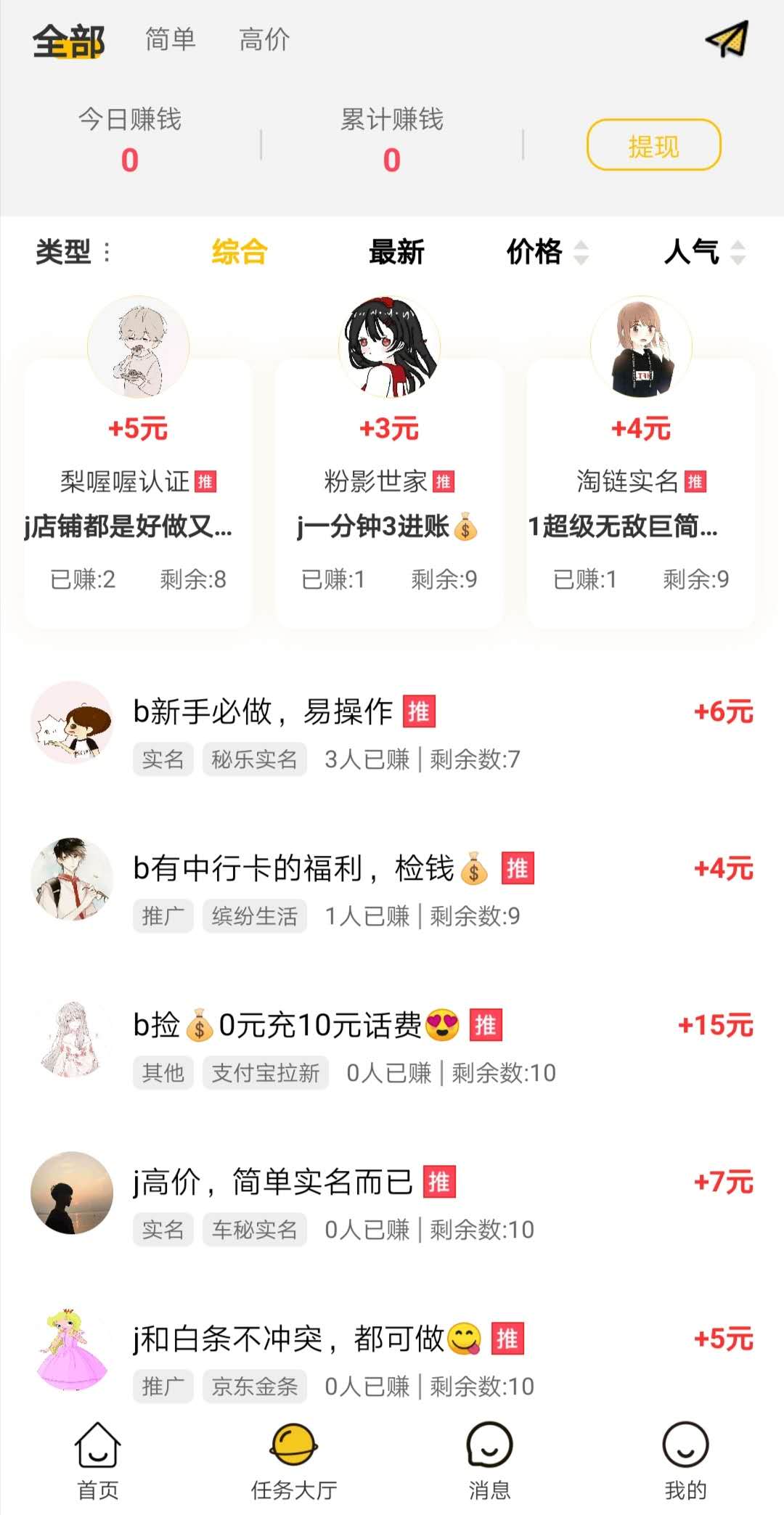The width and height of the screenshot is (784, 1515).
Task: Switch to the 高价 tab
Action: coord(264,39)
